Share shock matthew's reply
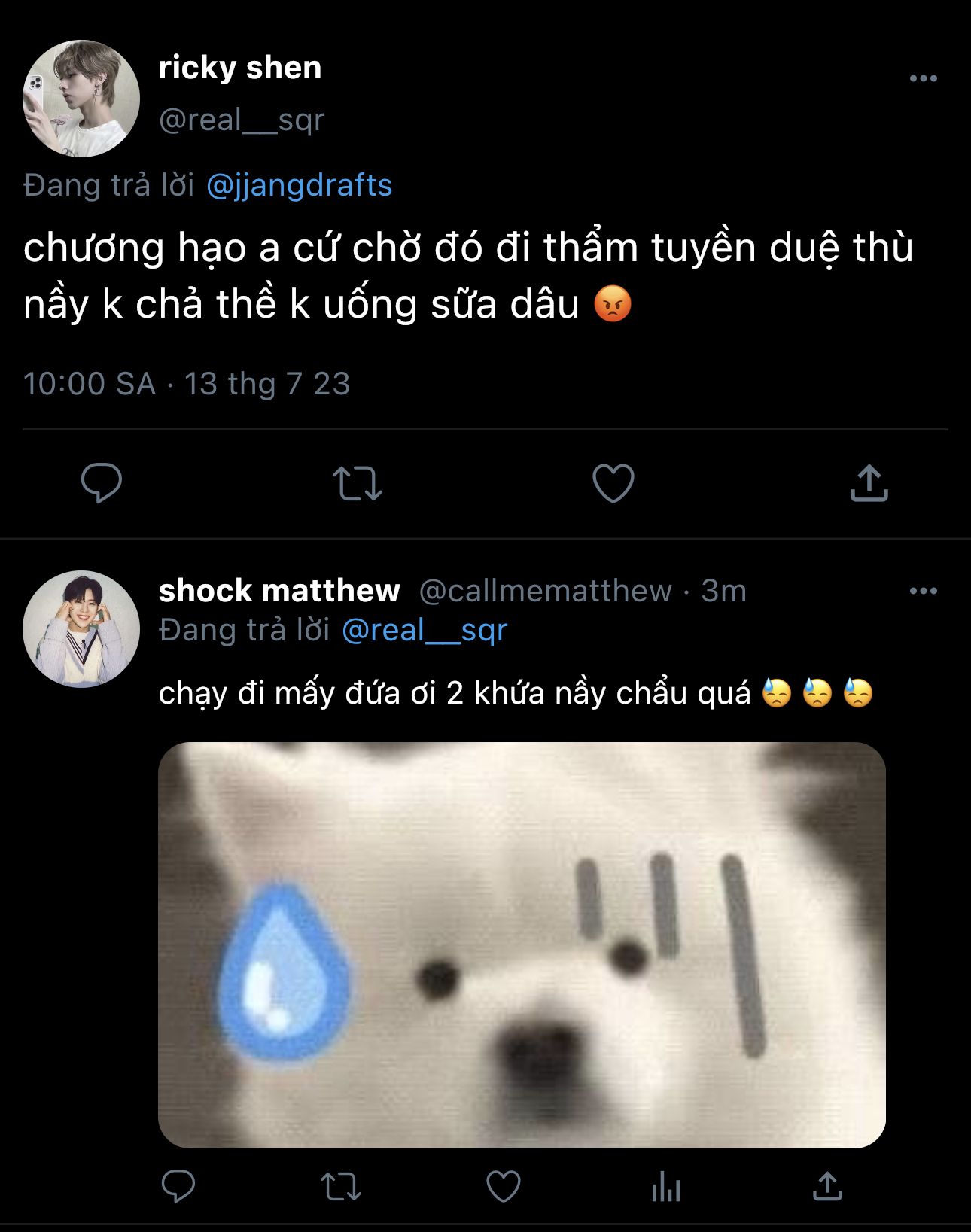 (827, 1187)
